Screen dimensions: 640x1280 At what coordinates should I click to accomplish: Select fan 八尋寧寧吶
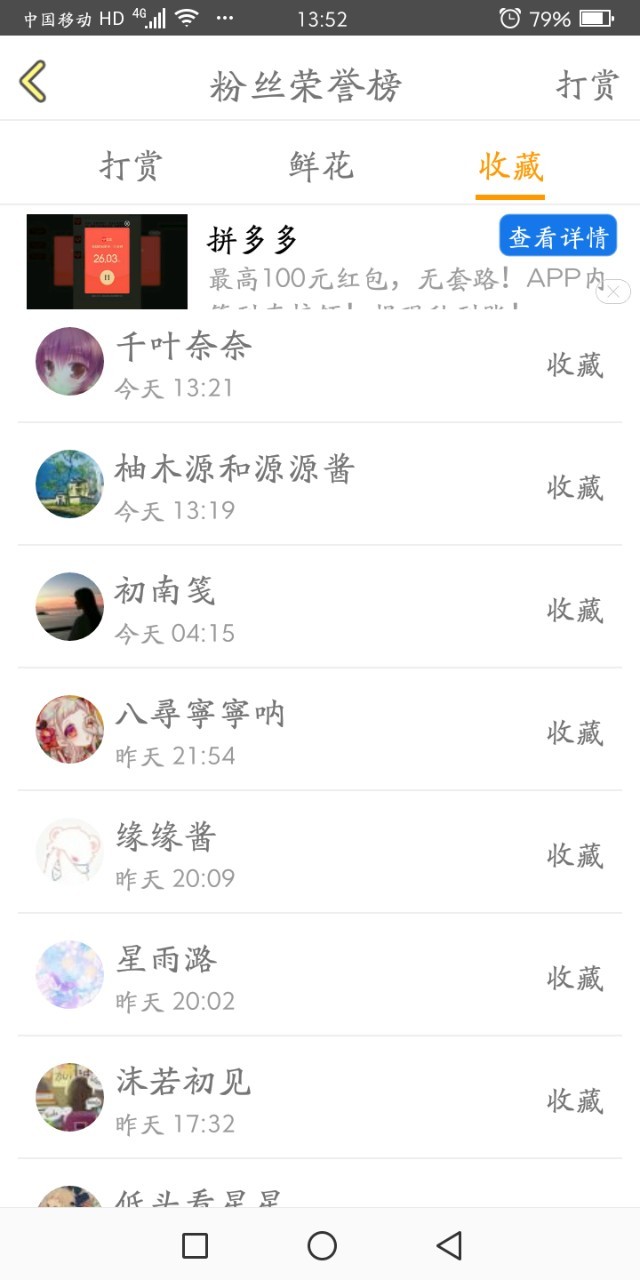pyautogui.click(x=320, y=729)
